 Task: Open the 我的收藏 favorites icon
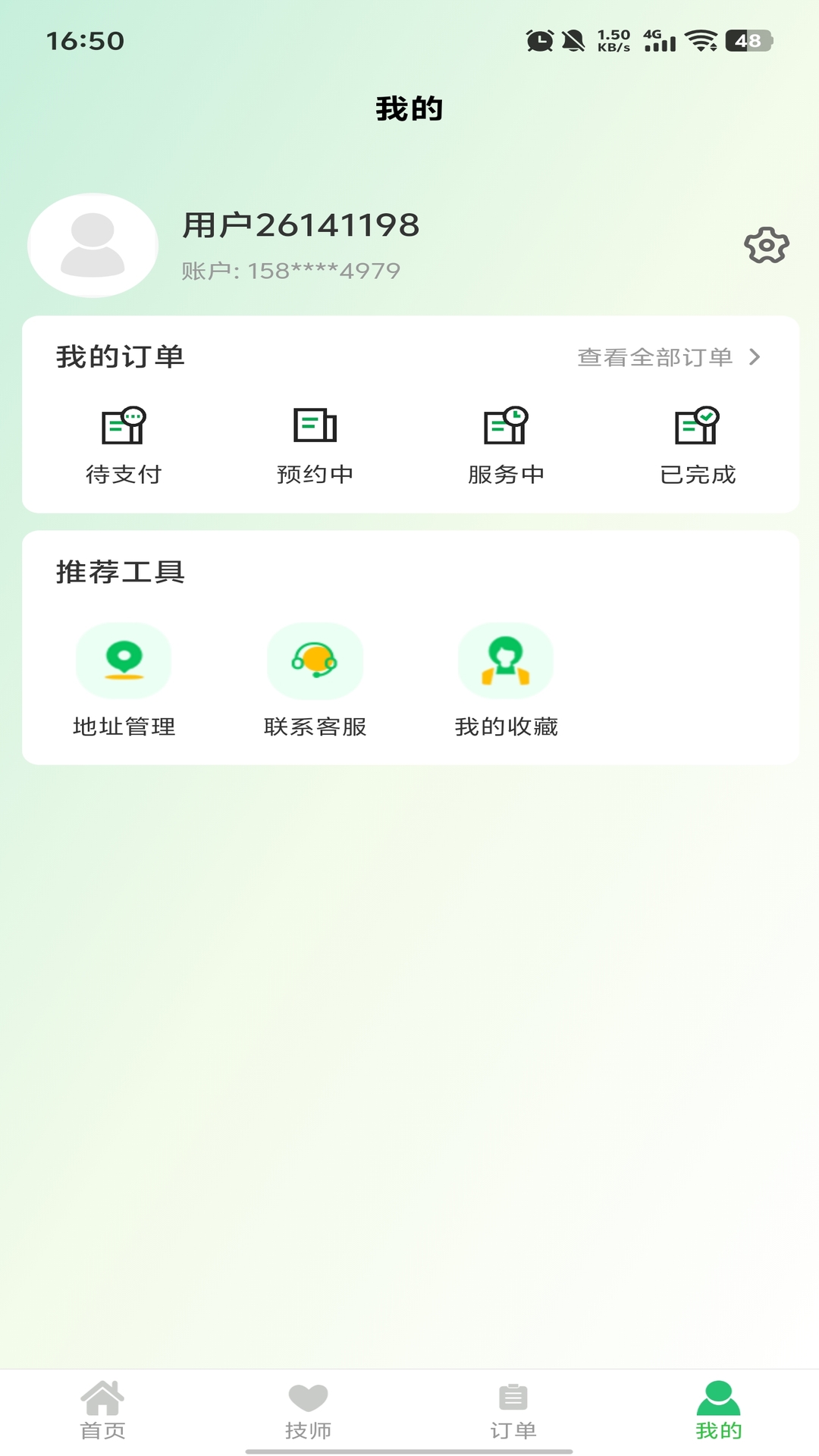505,660
